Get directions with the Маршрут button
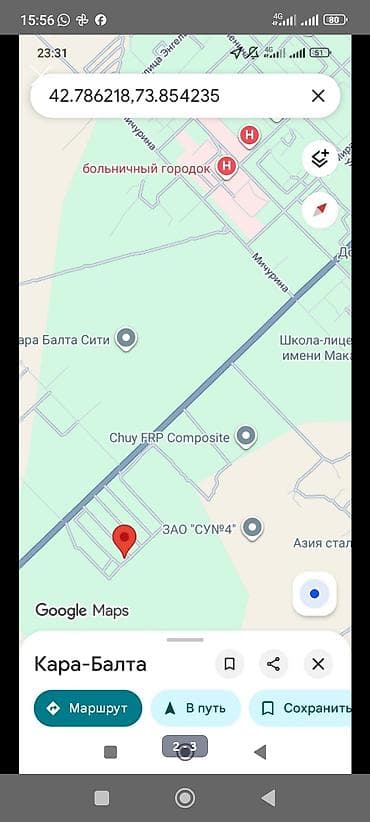Viewport: 370px width, 822px height. tap(88, 708)
